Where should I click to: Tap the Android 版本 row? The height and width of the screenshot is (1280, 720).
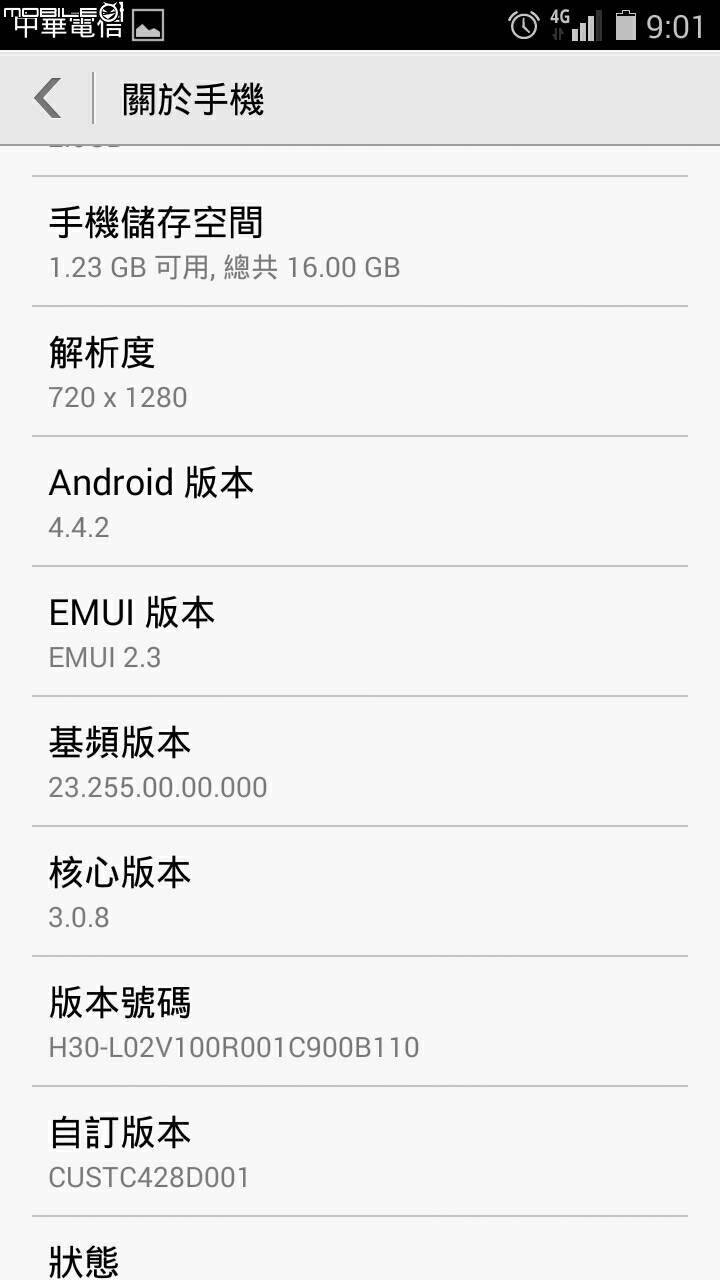tap(360, 501)
